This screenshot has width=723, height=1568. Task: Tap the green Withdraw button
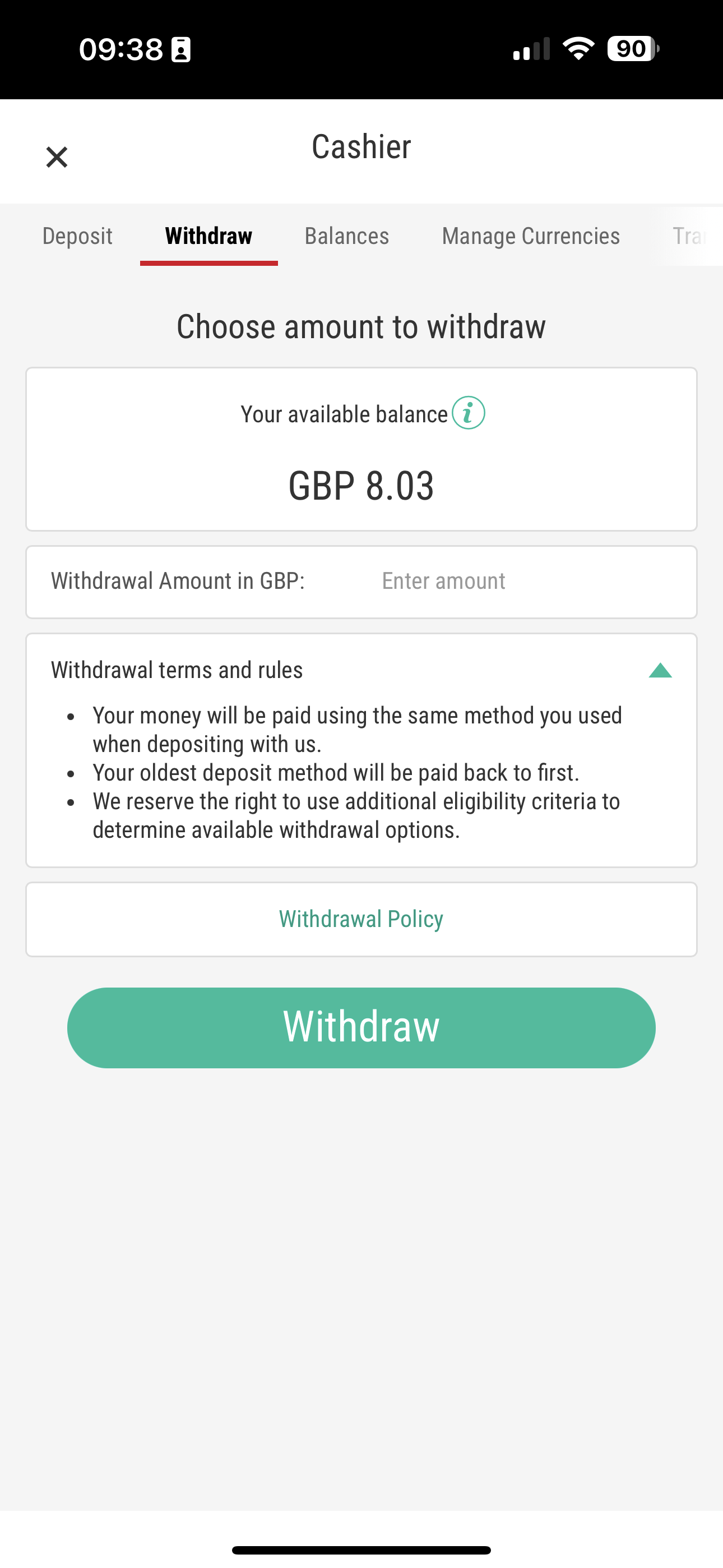(x=361, y=1027)
